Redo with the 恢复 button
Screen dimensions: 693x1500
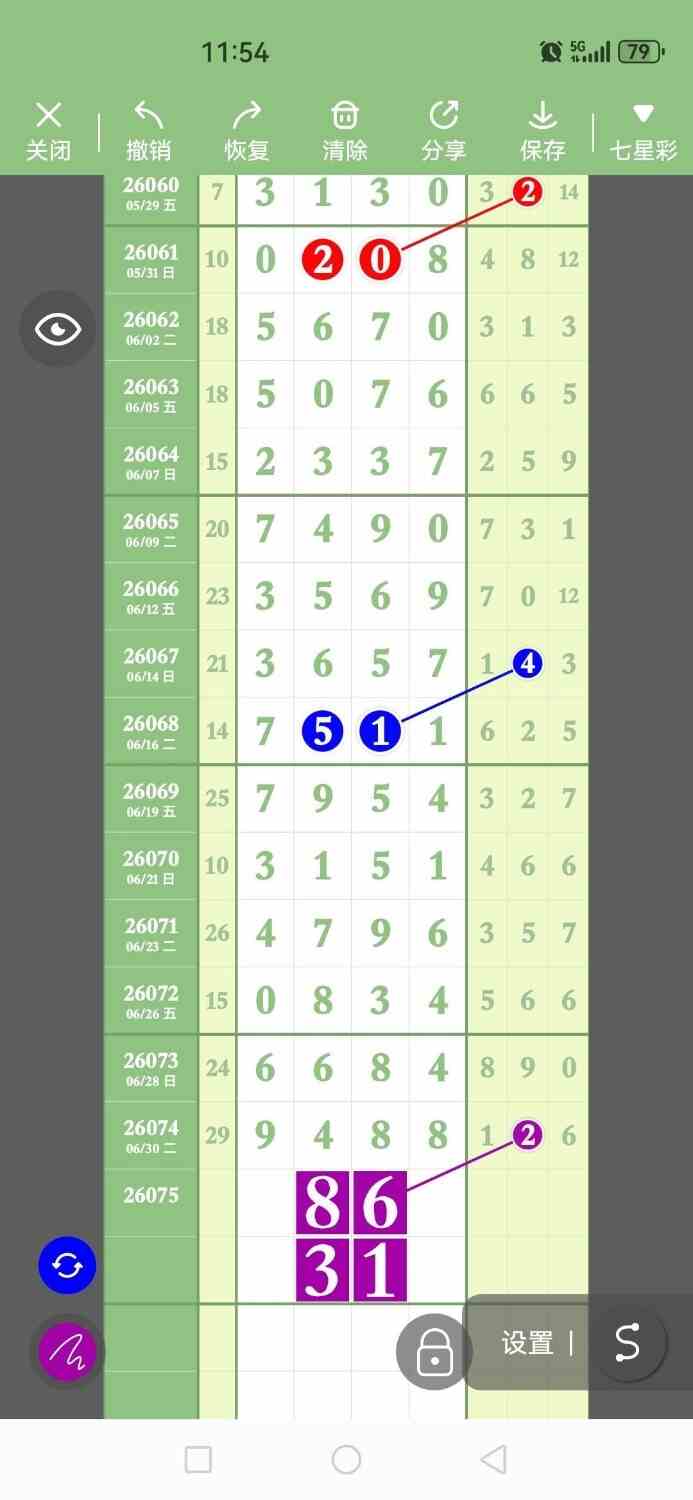tap(247, 132)
